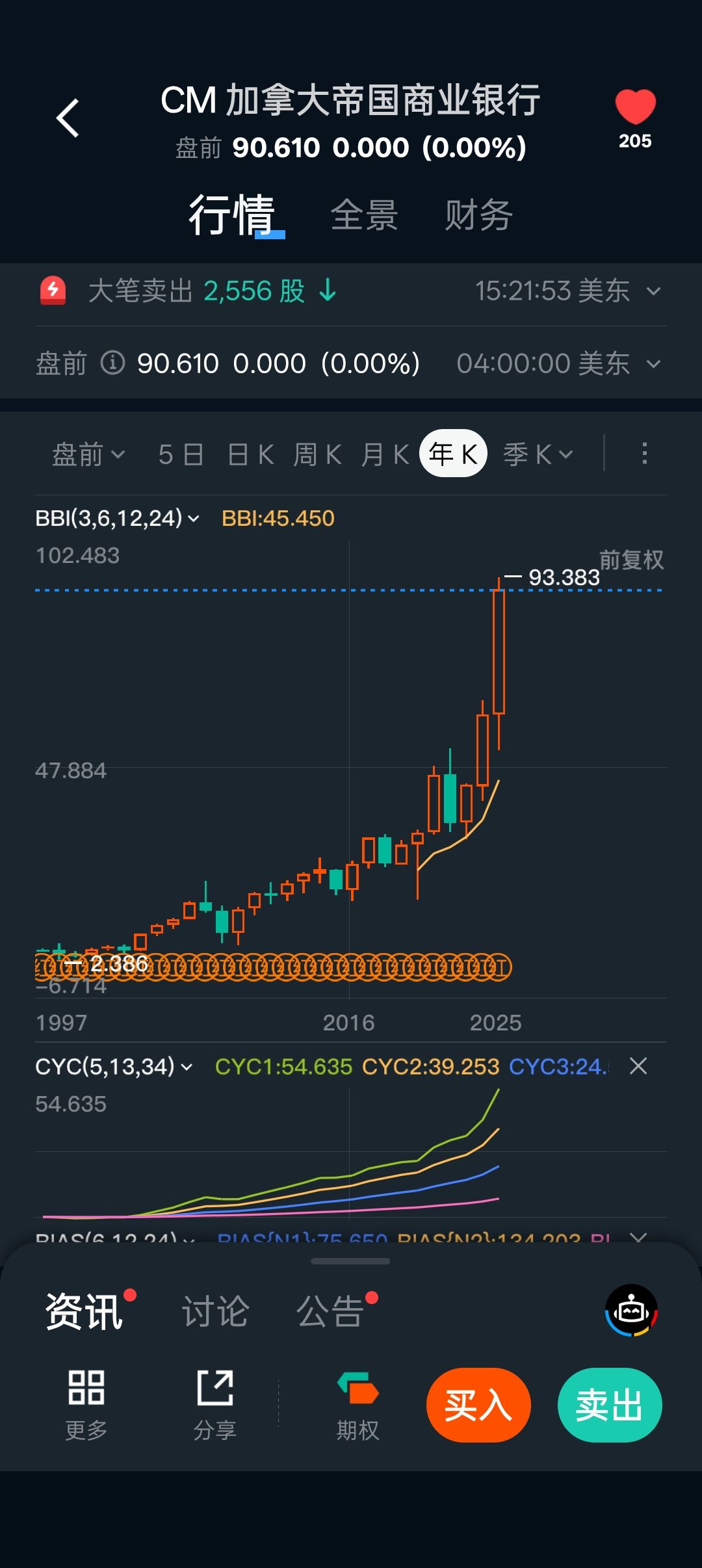Select the 5日 chart period
Screen dimensions: 702x1568
(181, 454)
